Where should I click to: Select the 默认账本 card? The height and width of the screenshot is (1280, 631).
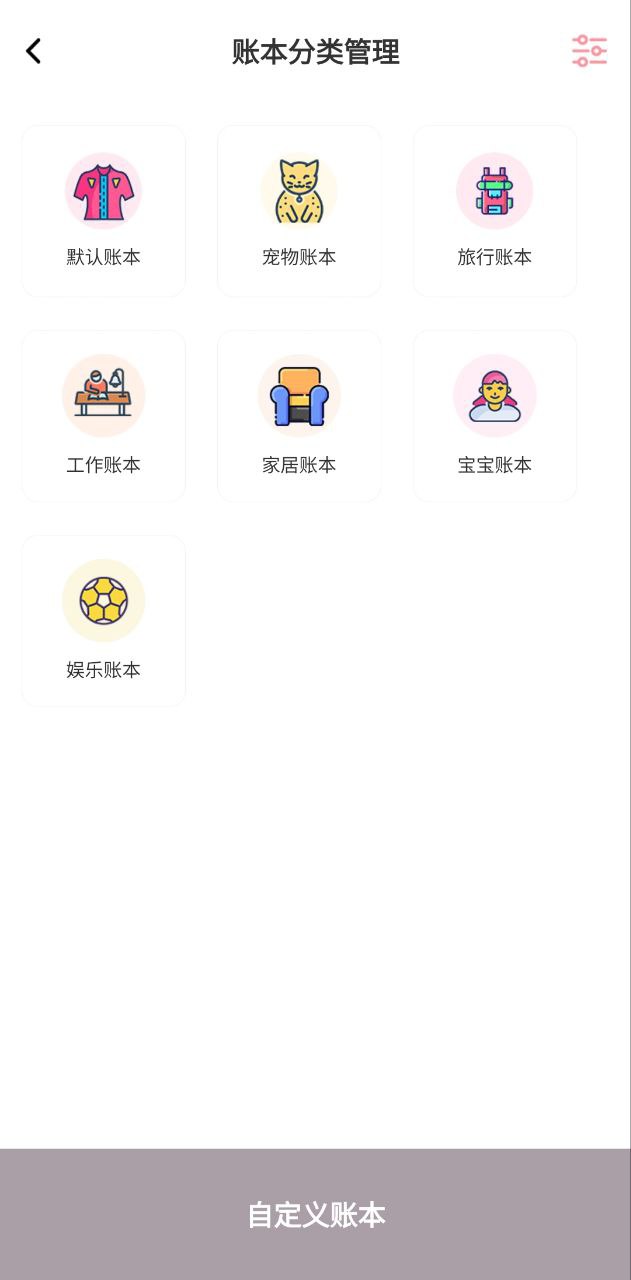click(104, 211)
